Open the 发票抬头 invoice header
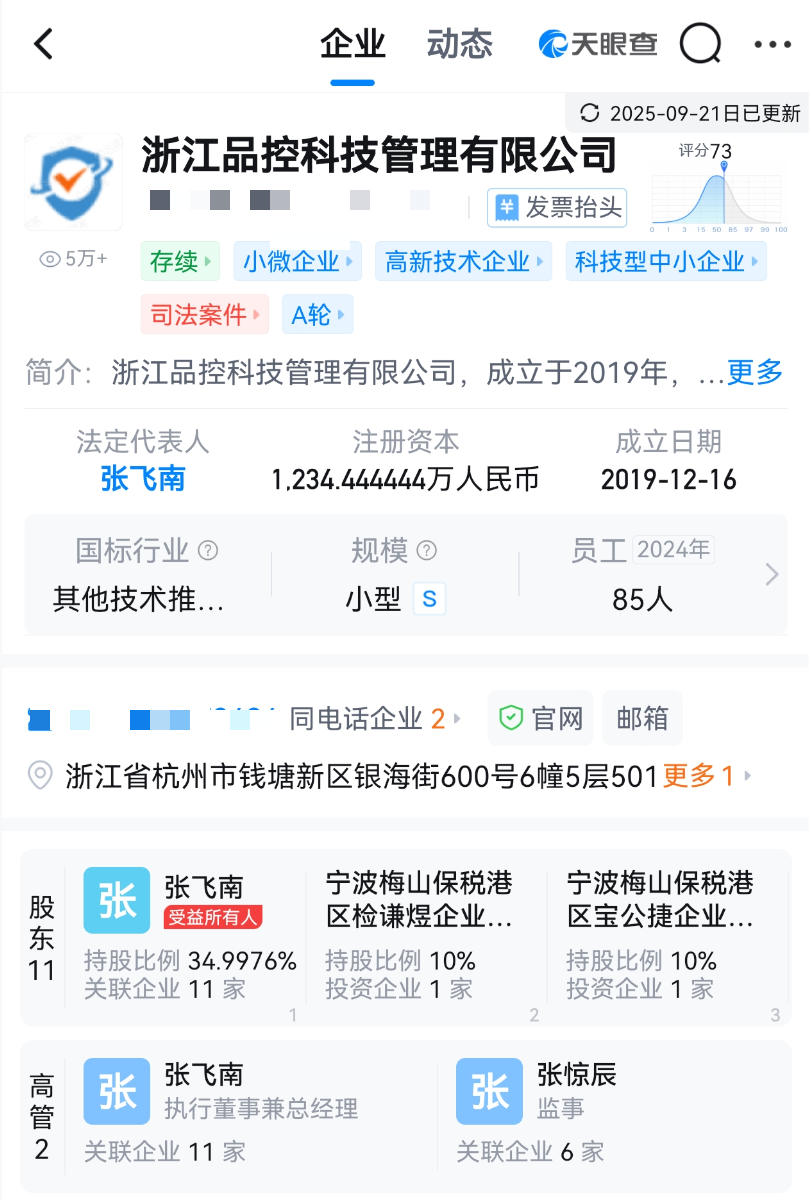Image resolution: width=809 pixels, height=1200 pixels. tap(559, 207)
